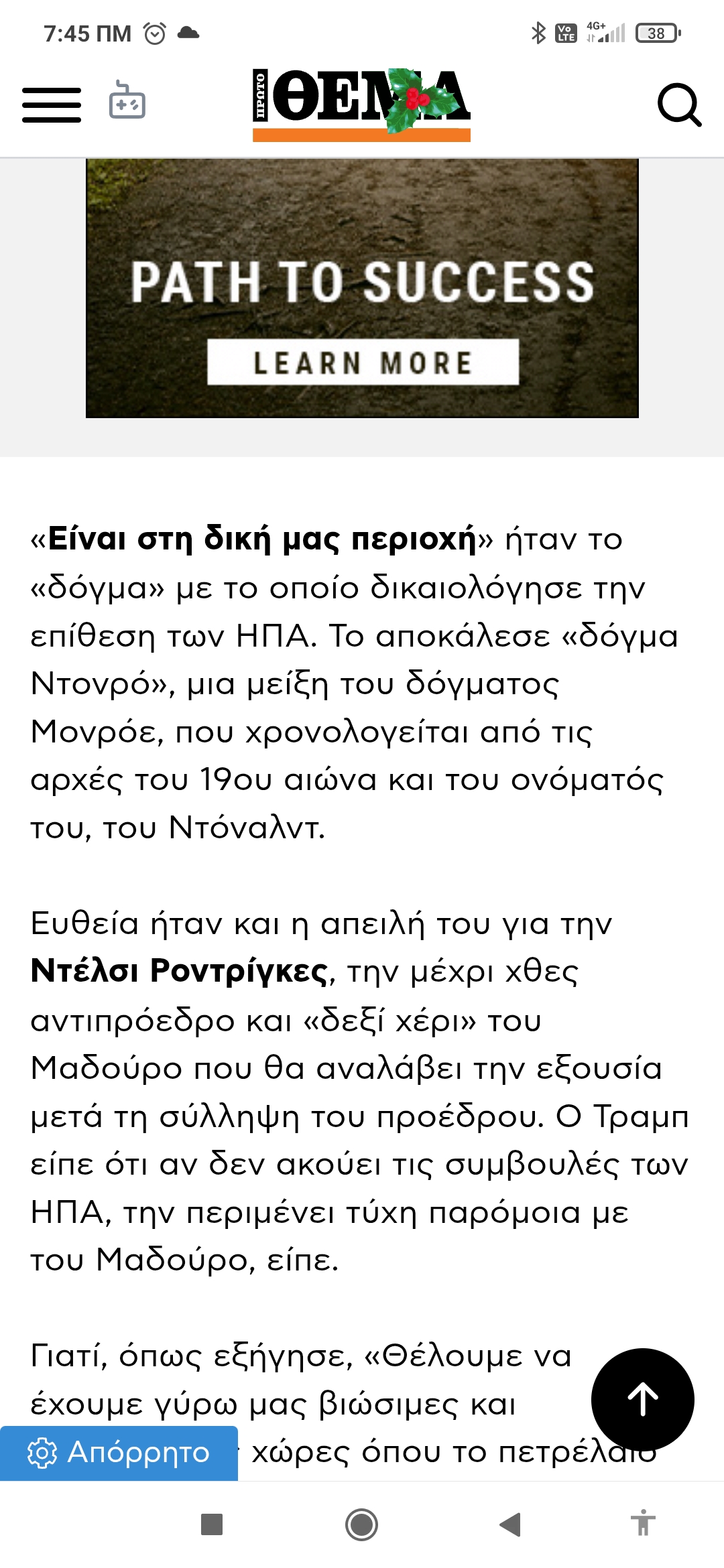Open the accessibility shortcut button
Image resolution: width=724 pixels, height=1568 pixels.
[642, 1523]
